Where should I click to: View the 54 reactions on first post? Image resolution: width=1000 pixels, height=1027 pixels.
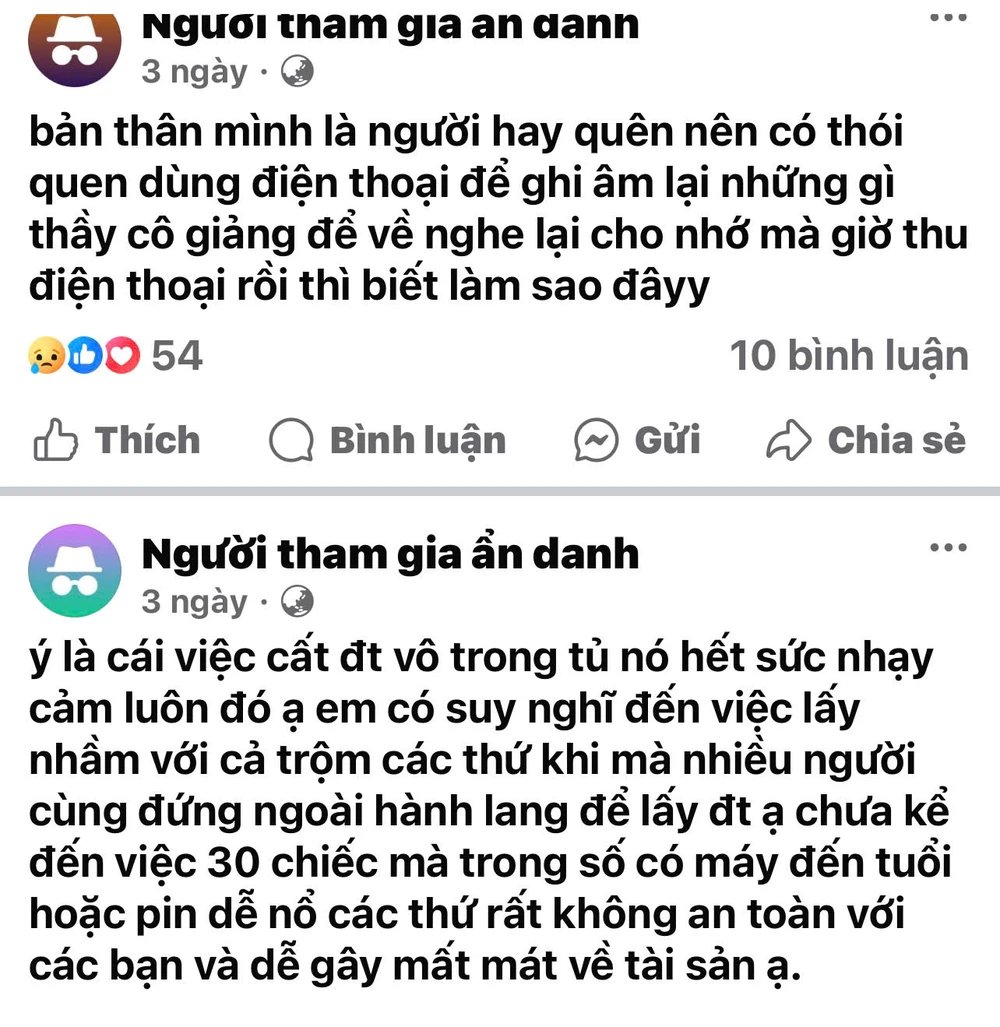(117, 357)
